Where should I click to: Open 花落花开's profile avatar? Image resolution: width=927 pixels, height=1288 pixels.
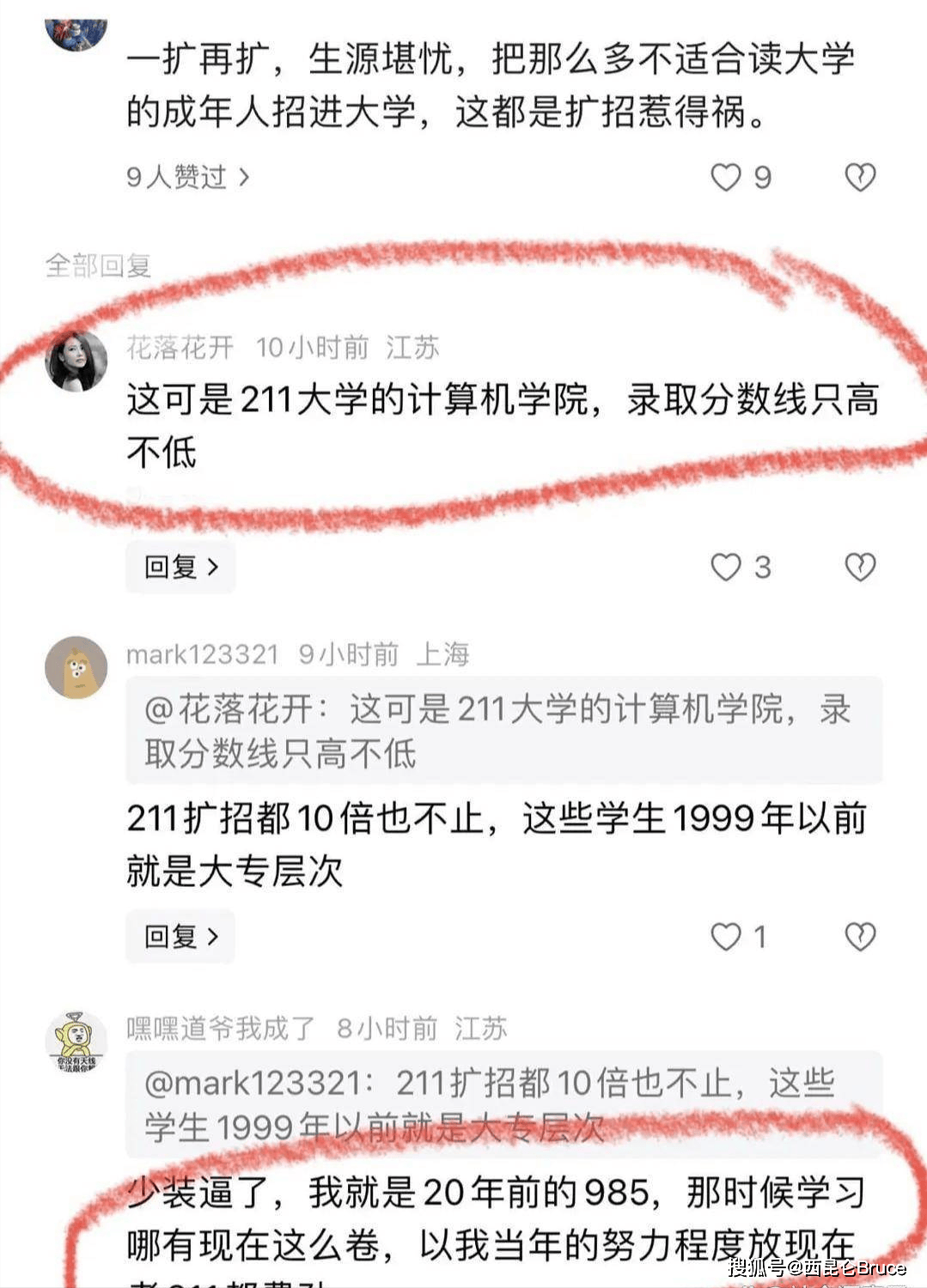coord(76,361)
